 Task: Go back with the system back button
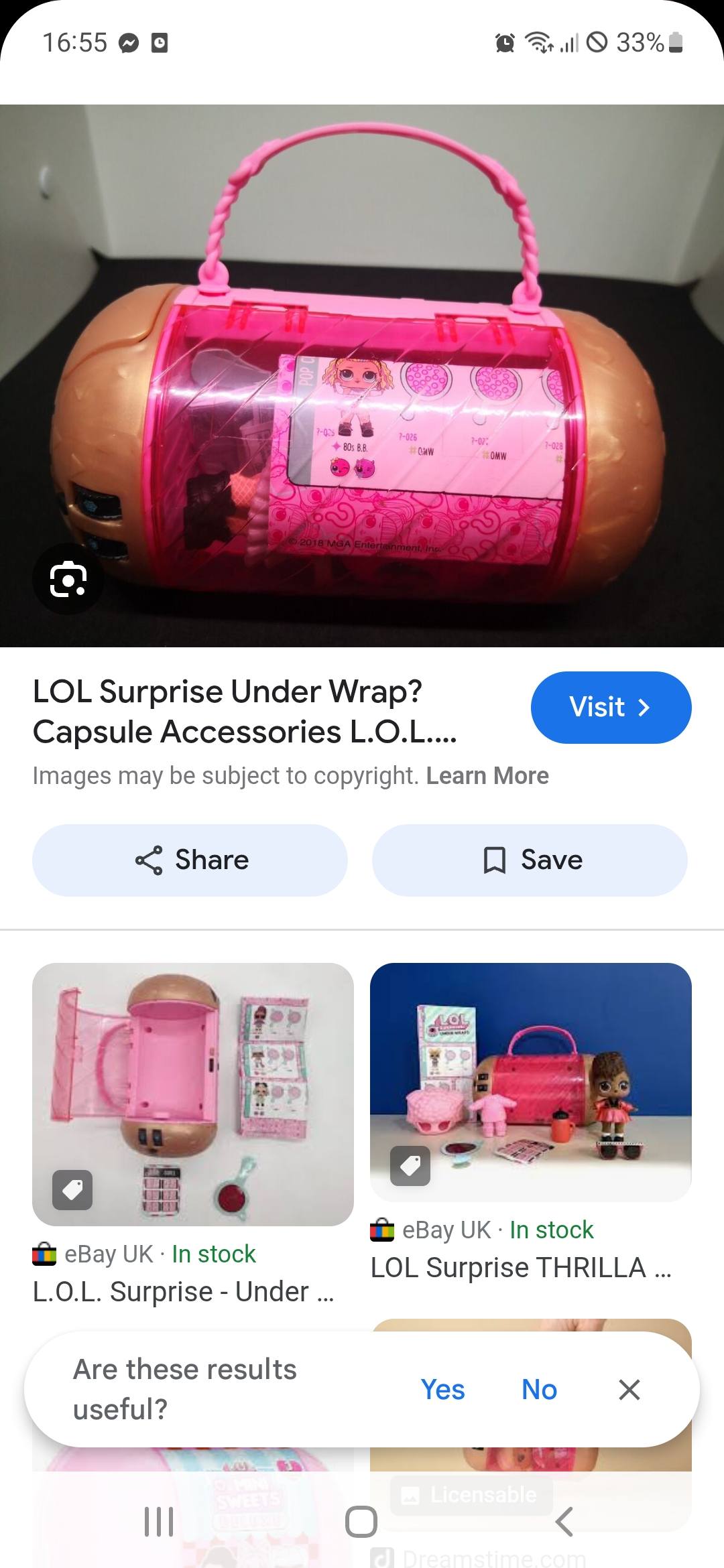(x=564, y=1521)
